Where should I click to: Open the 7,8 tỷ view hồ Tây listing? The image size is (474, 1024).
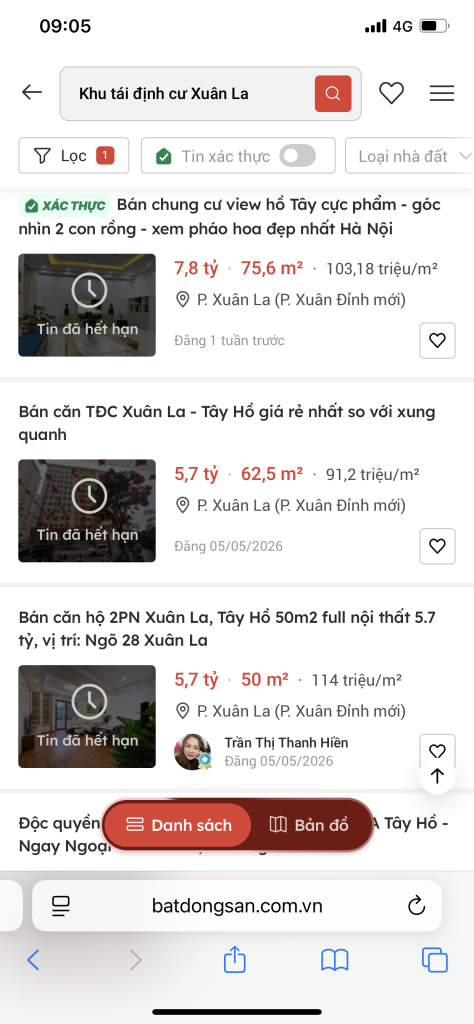click(229, 217)
